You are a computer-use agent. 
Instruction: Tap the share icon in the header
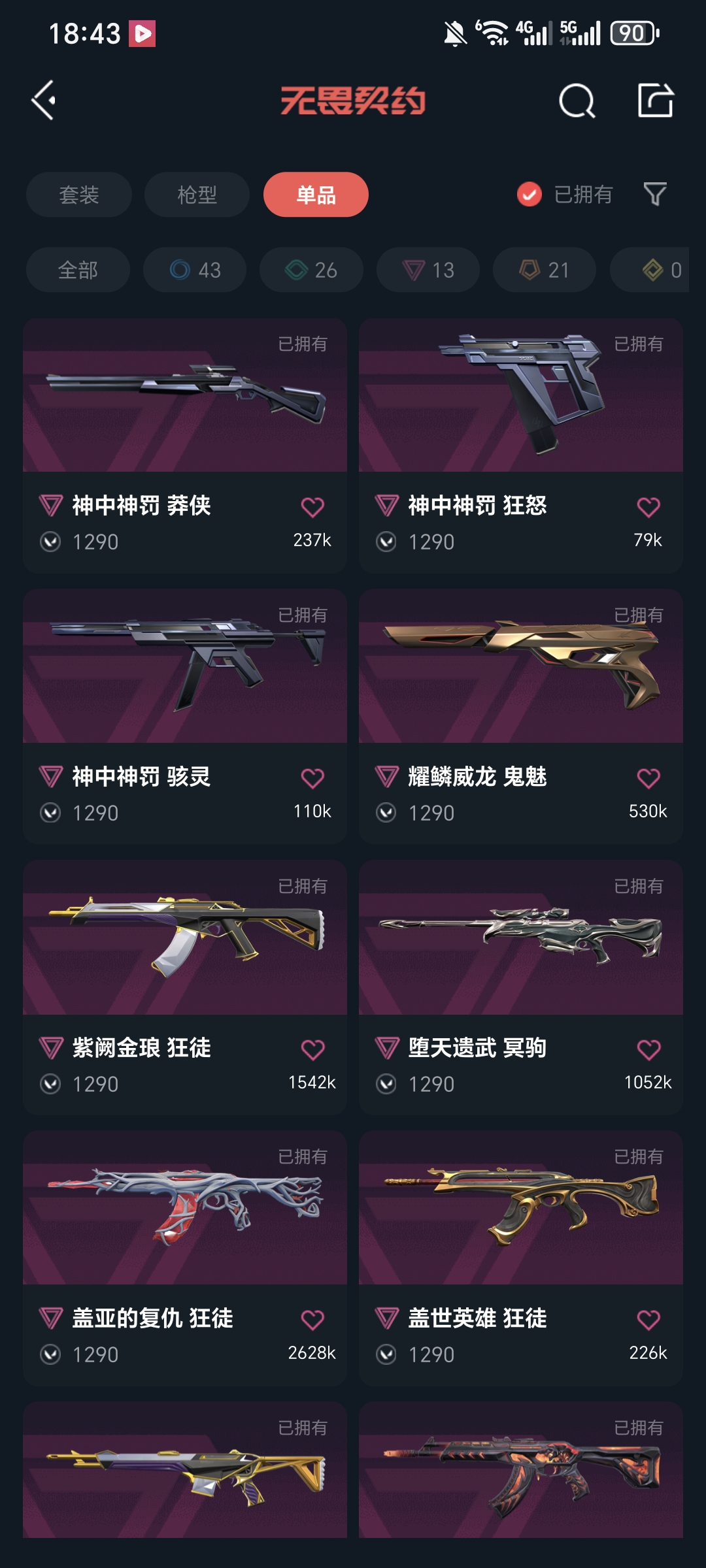coord(655,101)
